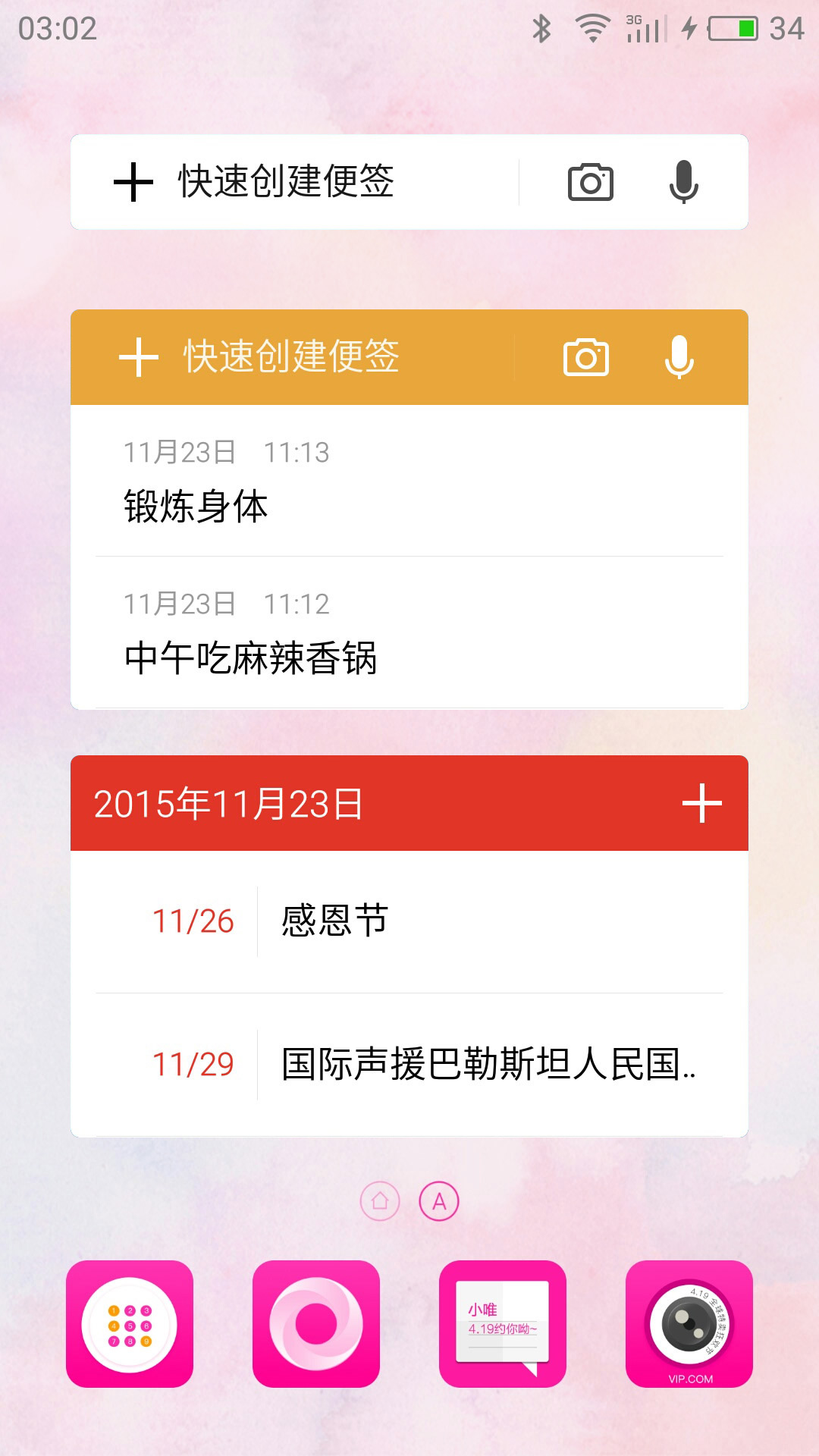
Task: Open the messaging app showing 小唯
Action: click(x=503, y=1324)
